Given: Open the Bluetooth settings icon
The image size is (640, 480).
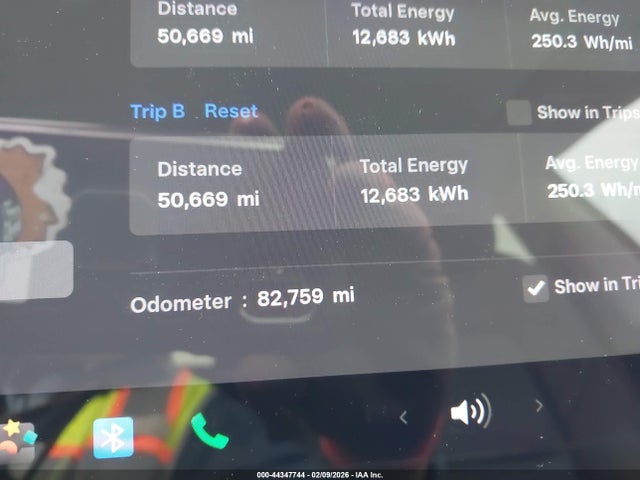Looking at the screenshot, I should tap(113, 437).
